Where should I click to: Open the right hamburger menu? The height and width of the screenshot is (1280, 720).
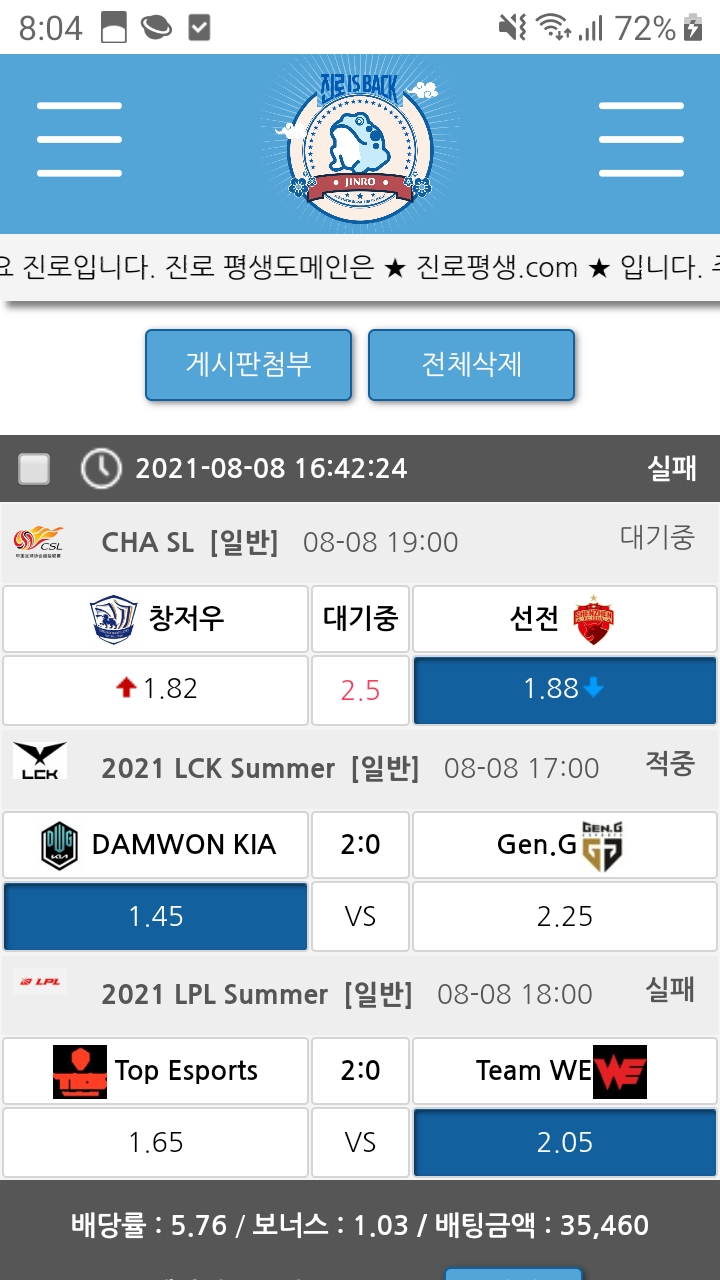tap(641, 140)
